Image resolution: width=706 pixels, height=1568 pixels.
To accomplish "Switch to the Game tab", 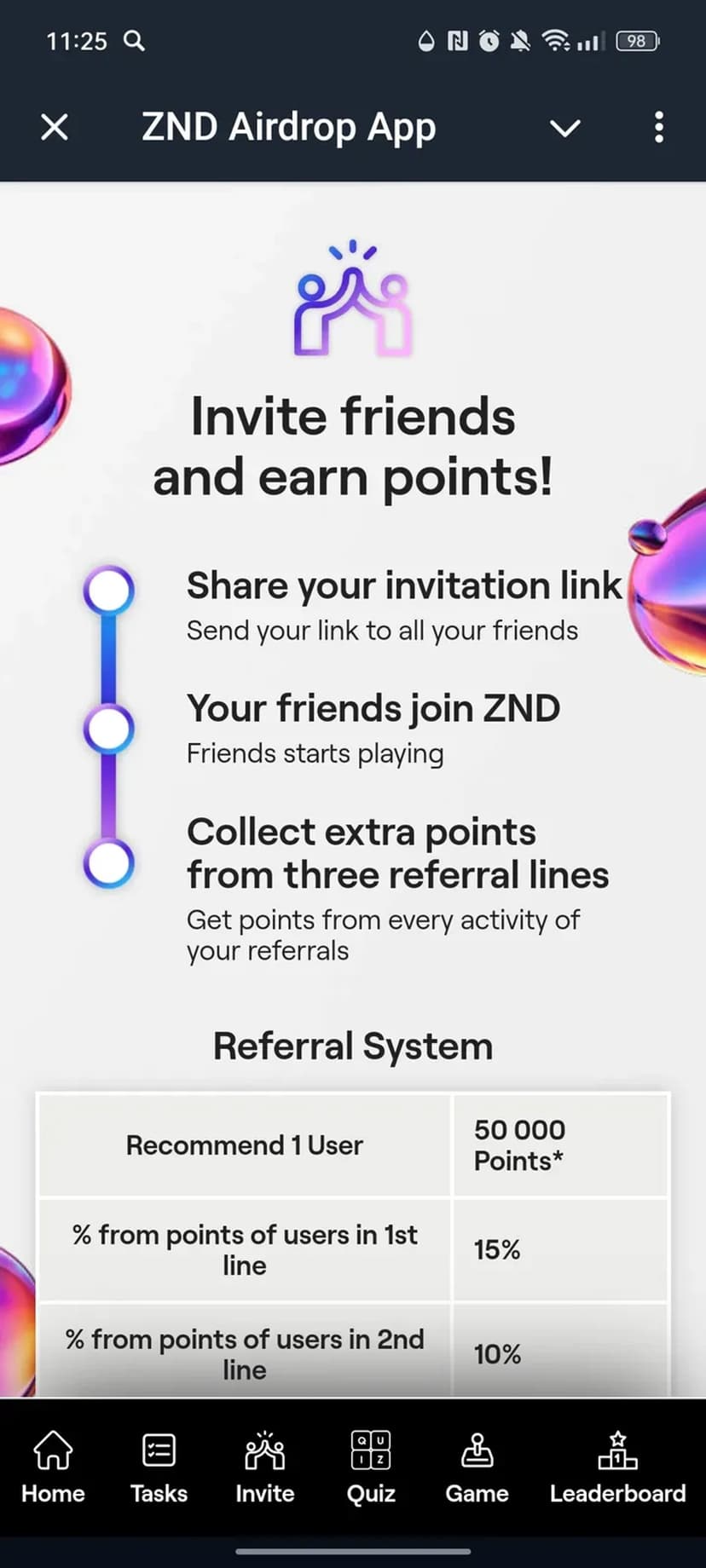I will (x=477, y=1467).
